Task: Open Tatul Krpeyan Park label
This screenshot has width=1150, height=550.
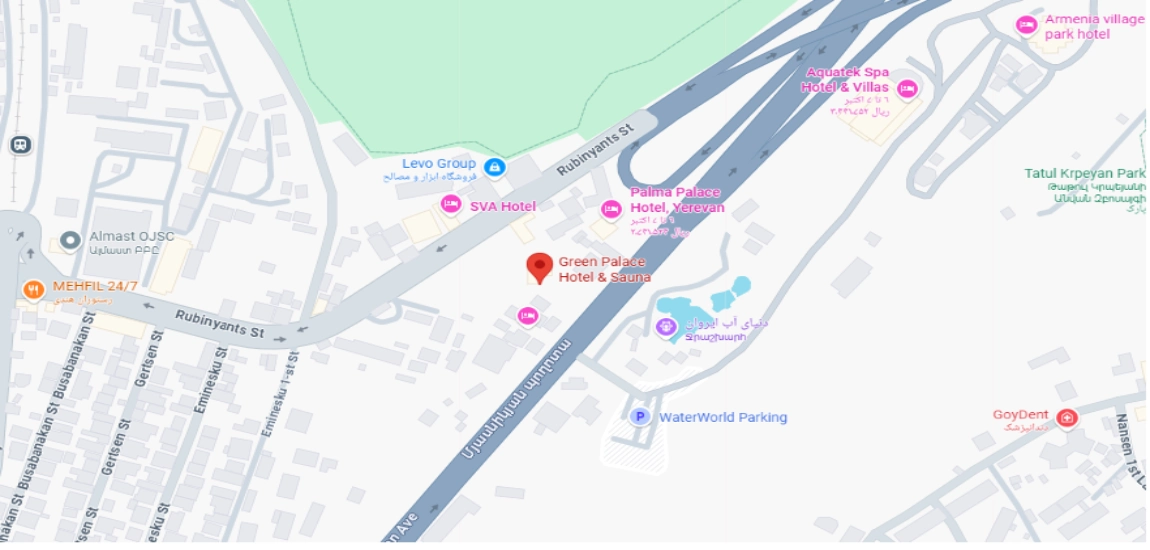Action: (x=1084, y=174)
